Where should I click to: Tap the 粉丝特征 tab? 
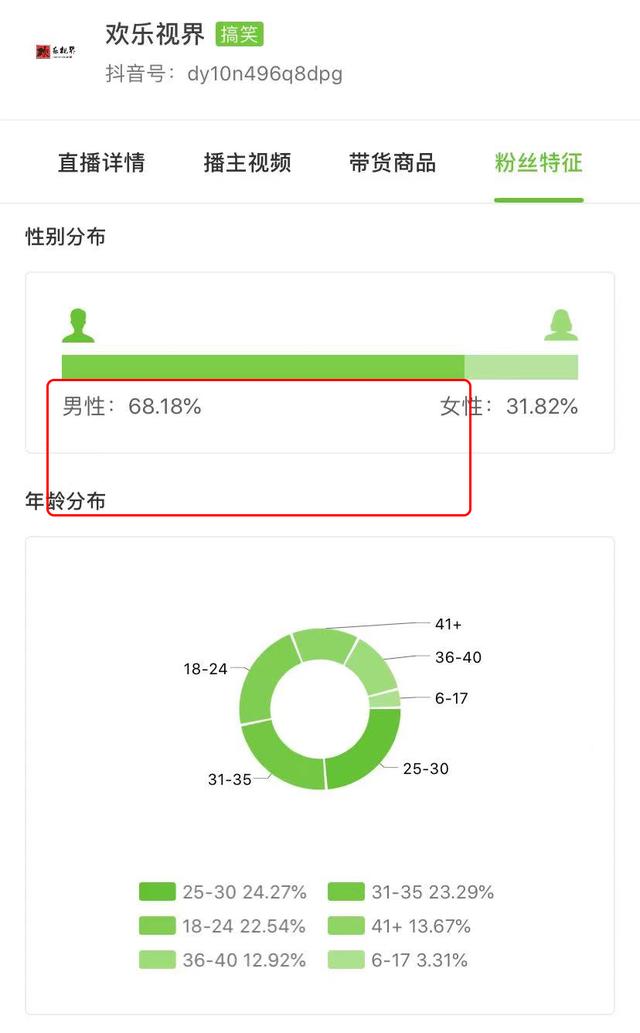coord(538,162)
